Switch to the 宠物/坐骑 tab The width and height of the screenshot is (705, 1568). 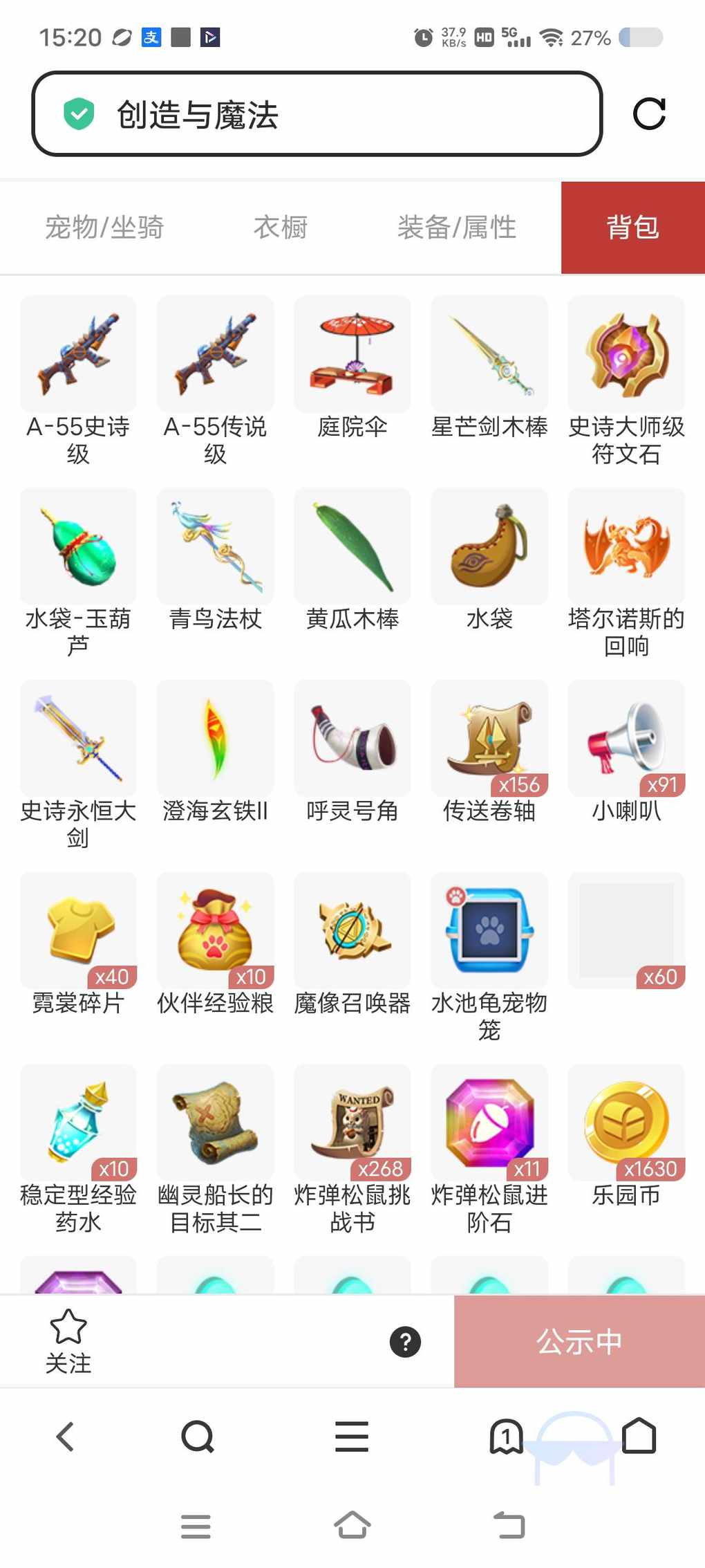tap(104, 227)
